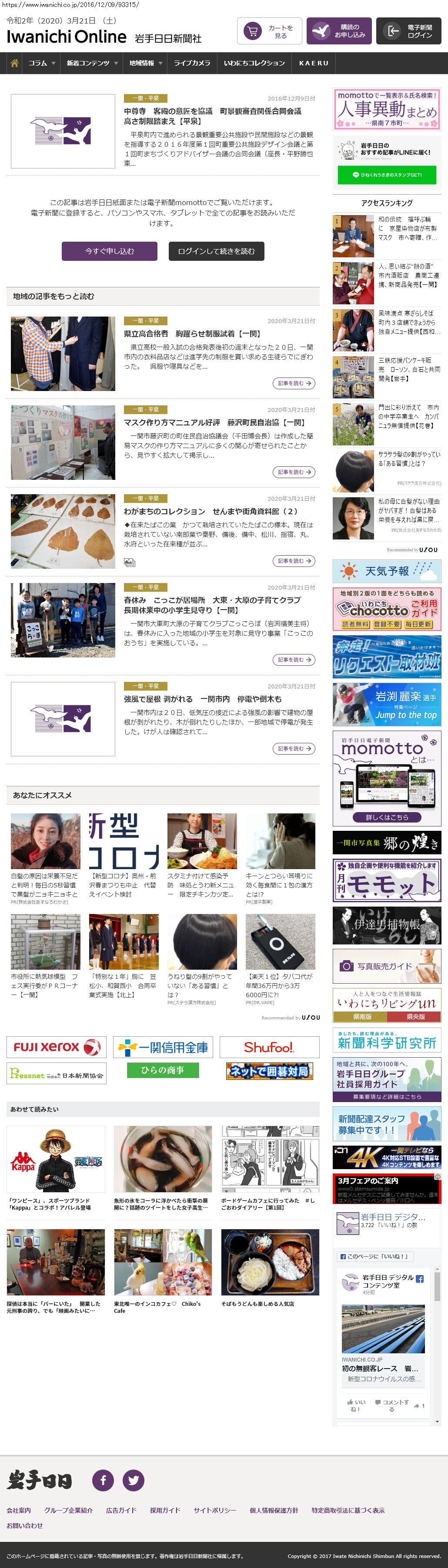This screenshot has height=1568, width=448.
Task: Open 天気予報 weather banner
Action: pyautogui.click(x=387, y=572)
